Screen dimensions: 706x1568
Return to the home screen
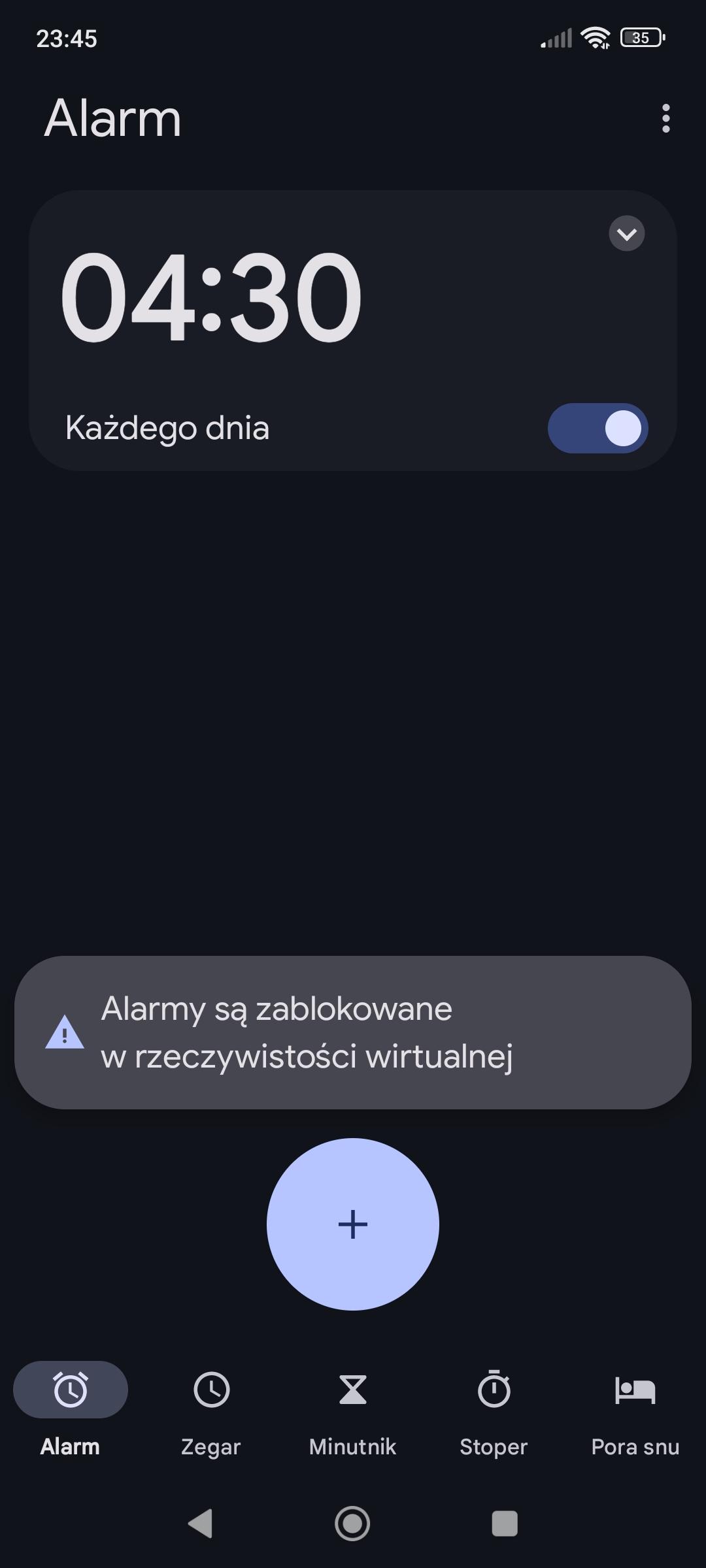tap(352, 1524)
